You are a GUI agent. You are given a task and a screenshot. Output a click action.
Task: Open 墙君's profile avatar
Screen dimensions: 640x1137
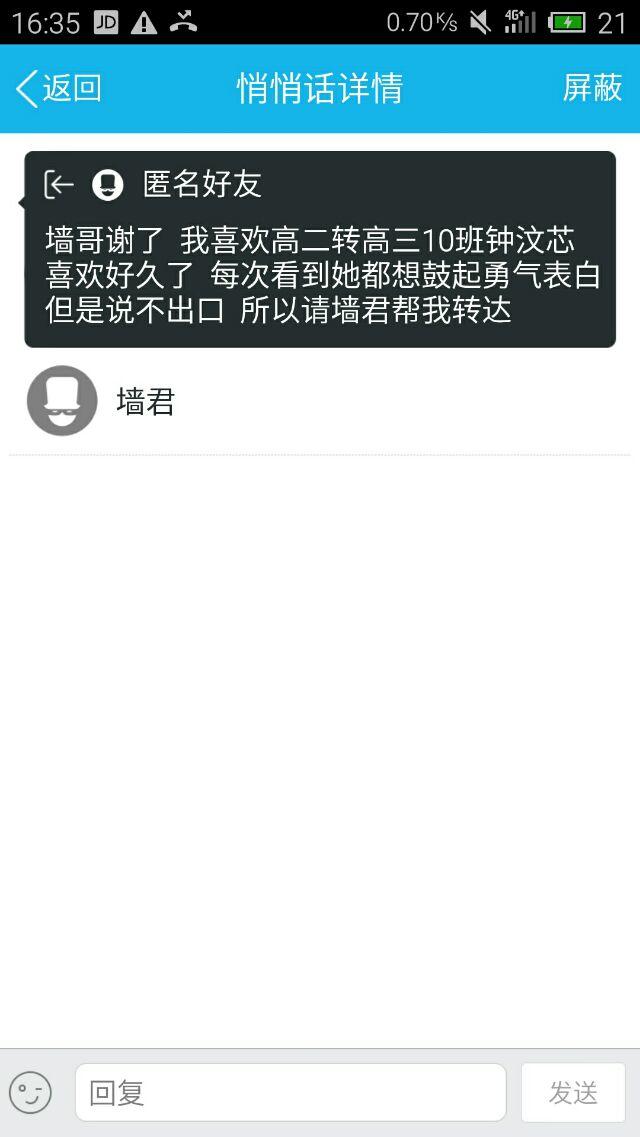pyautogui.click(x=62, y=401)
